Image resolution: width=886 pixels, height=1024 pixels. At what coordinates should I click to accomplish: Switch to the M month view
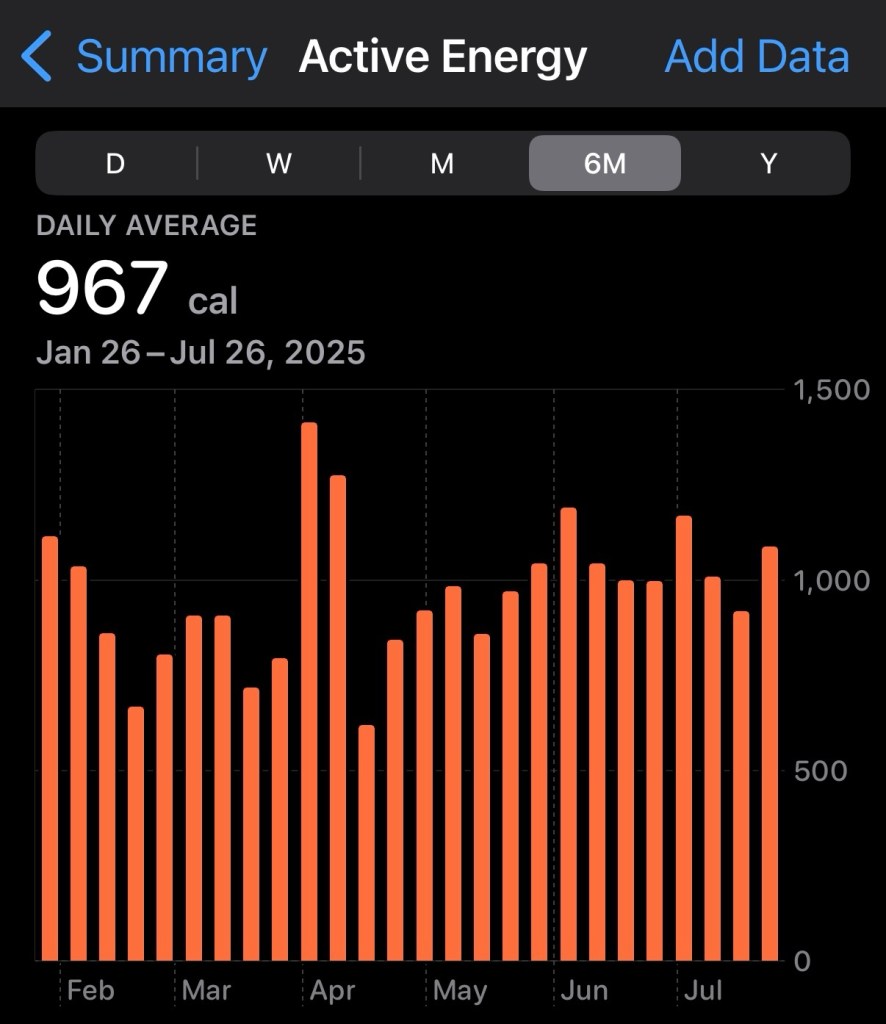point(442,163)
